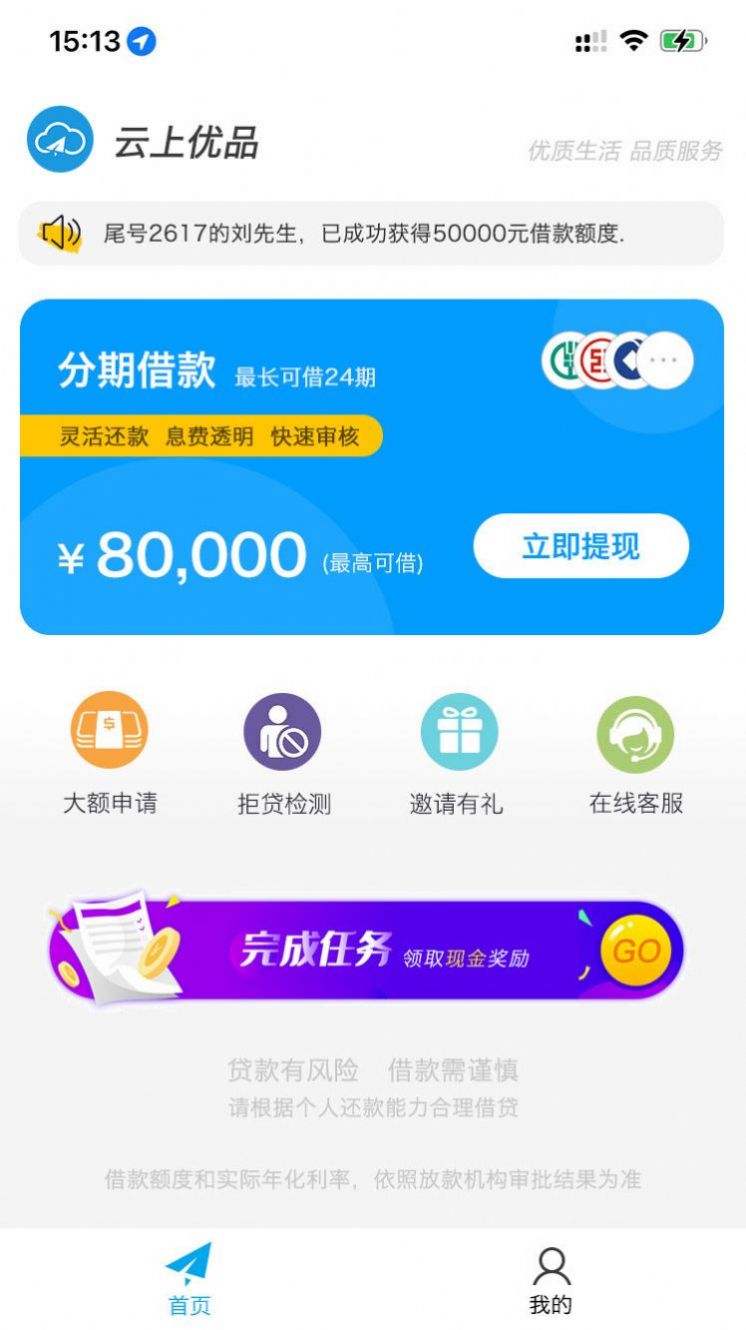Open the 完成任务 reward banner
The height and width of the screenshot is (1330, 746).
click(373, 950)
